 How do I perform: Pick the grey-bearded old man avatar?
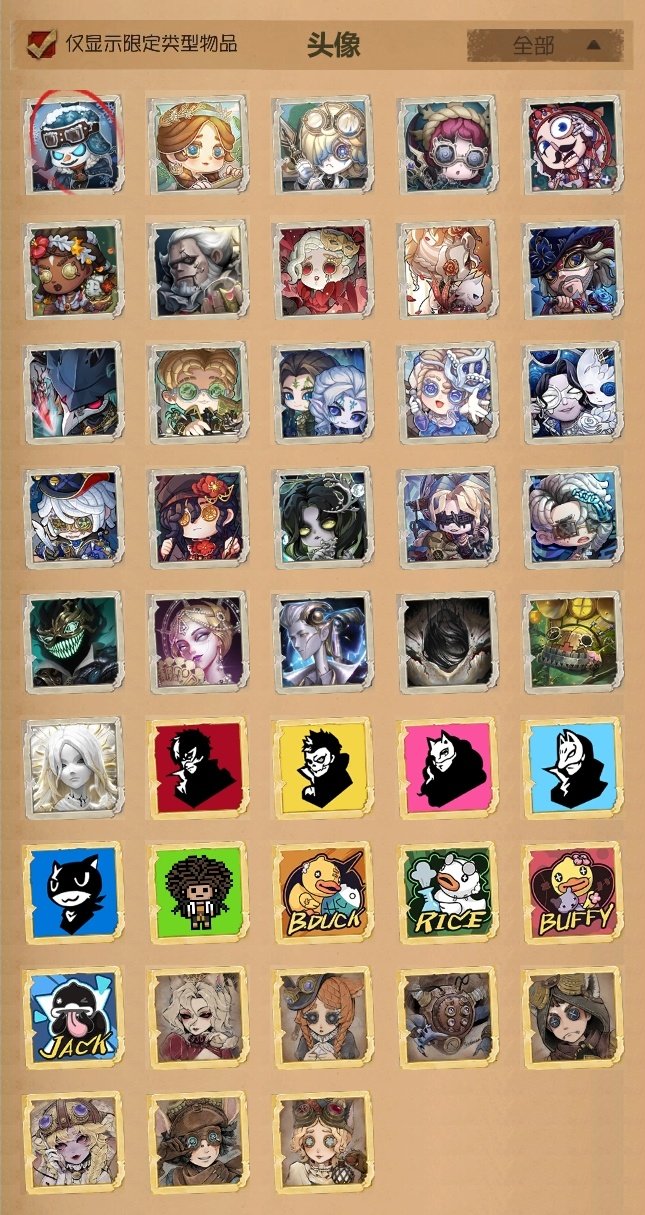click(196, 268)
